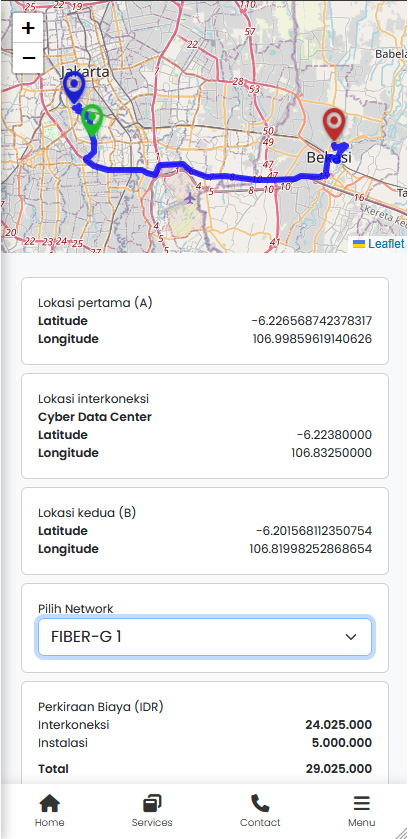Tap the red marker near Bekasi
Screen dimensions: 408x839
click(334, 125)
